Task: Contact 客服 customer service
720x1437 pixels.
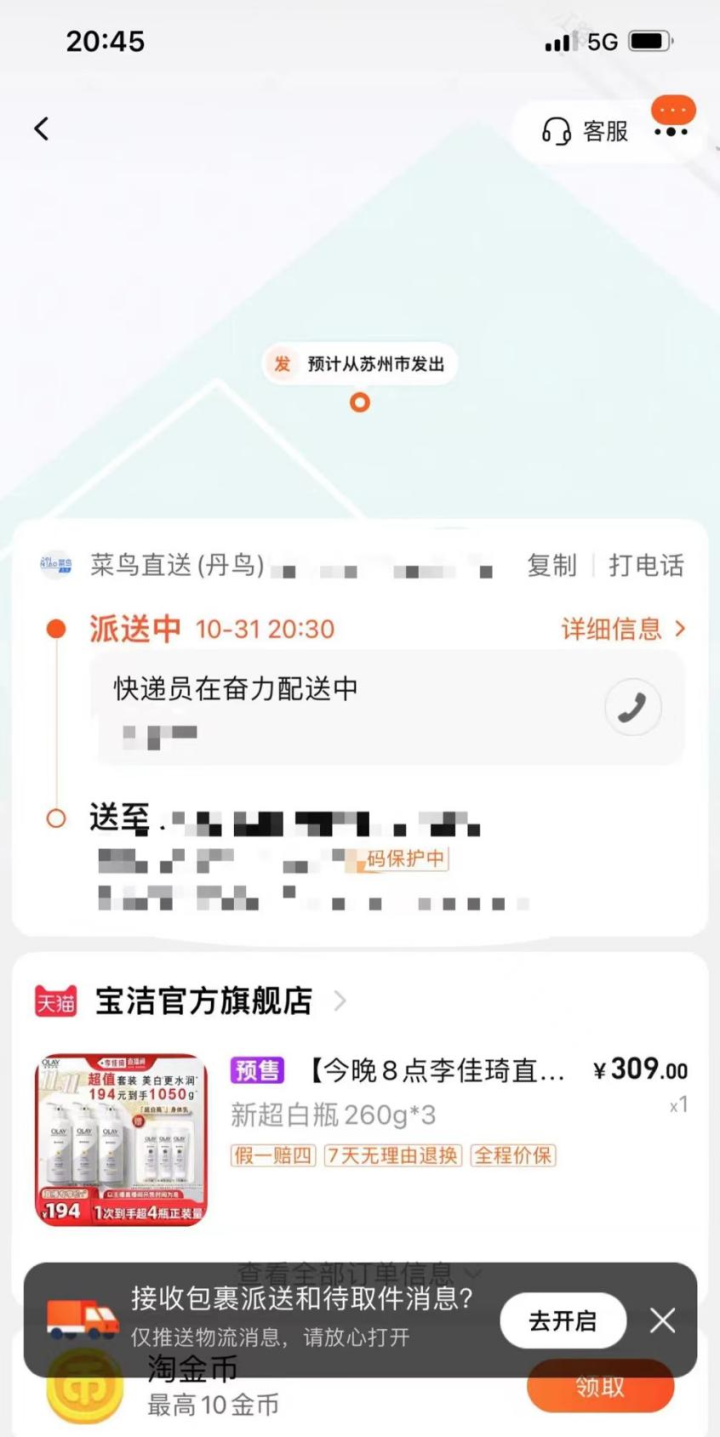Action: pyautogui.click(x=585, y=131)
